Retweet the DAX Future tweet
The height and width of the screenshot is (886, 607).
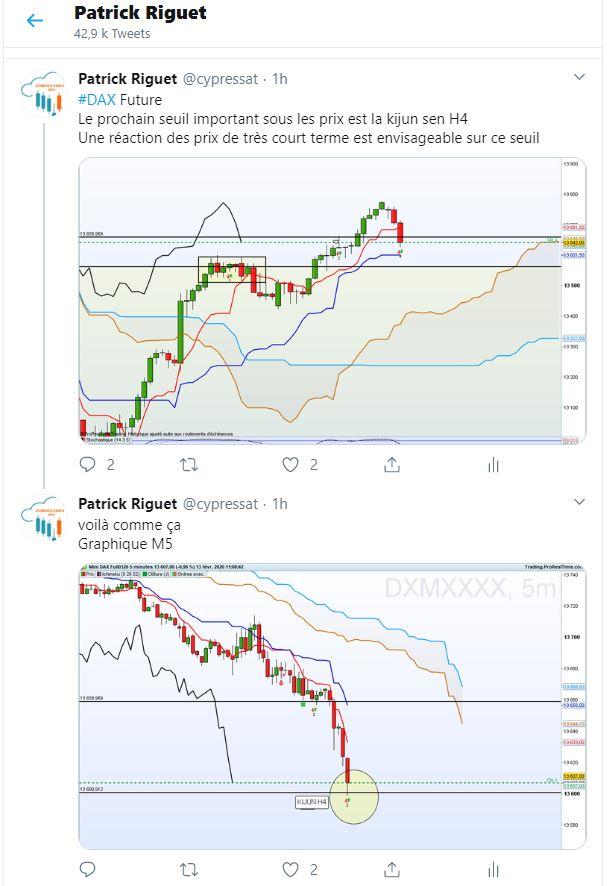click(x=188, y=464)
